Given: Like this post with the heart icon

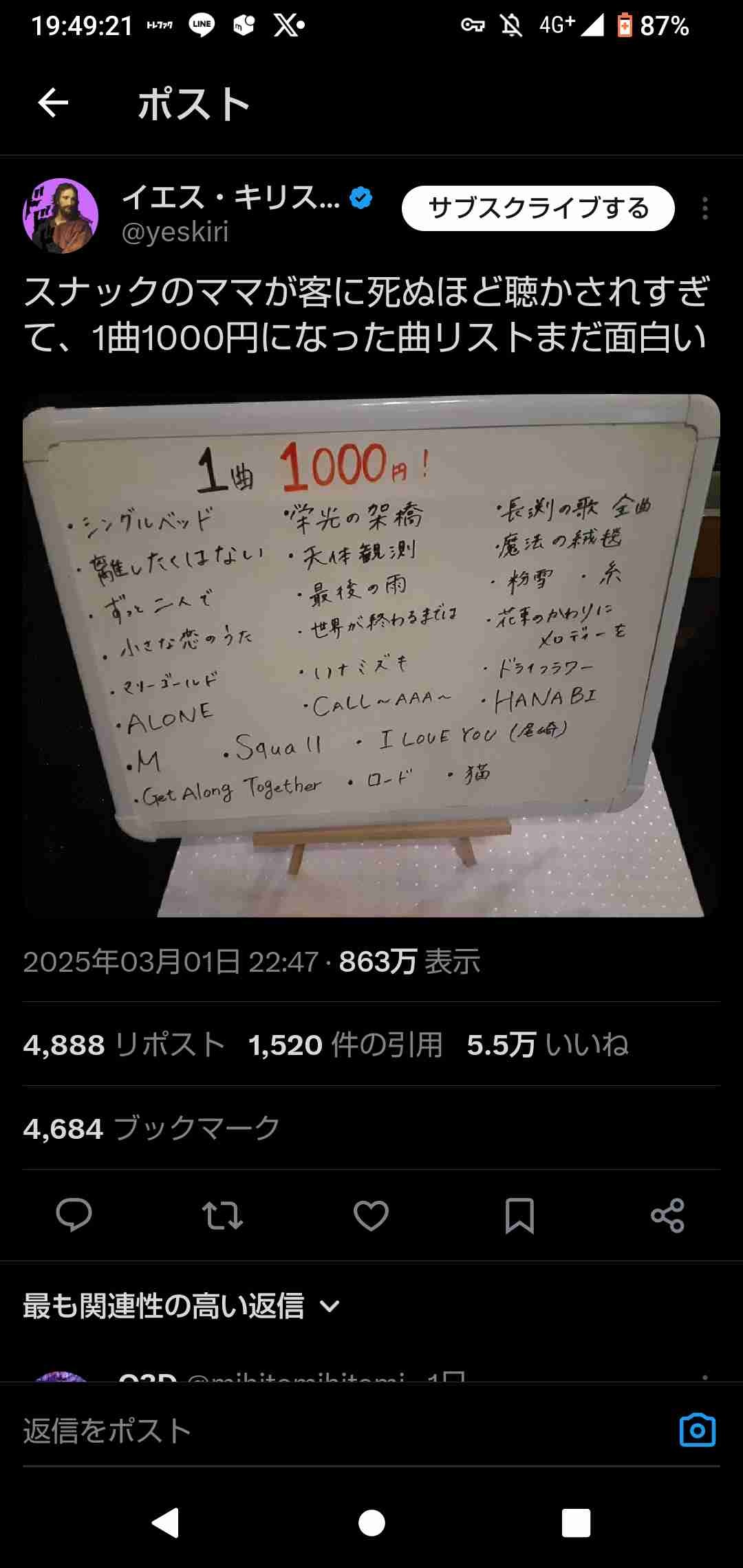Looking at the screenshot, I should 371,1215.
